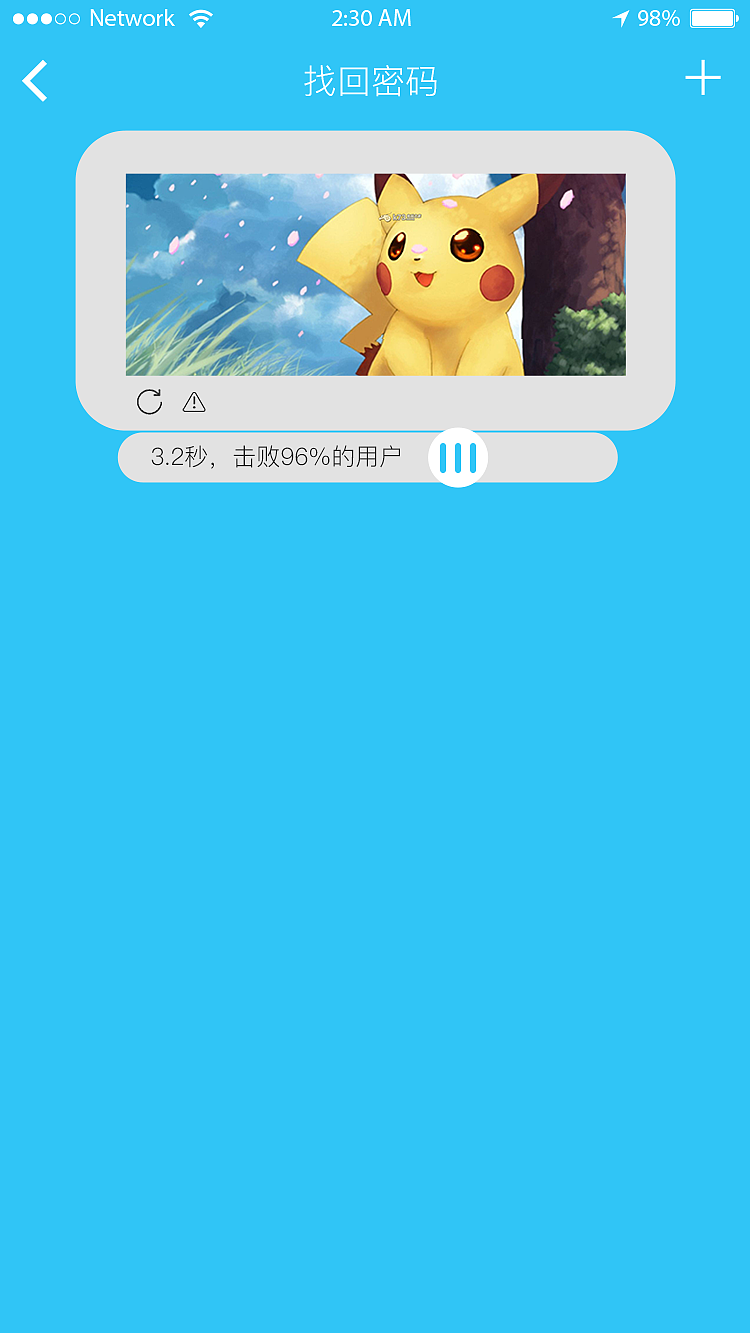This screenshot has height=1333, width=750.
Task: Open the plus icon in top right corner
Action: tap(705, 77)
